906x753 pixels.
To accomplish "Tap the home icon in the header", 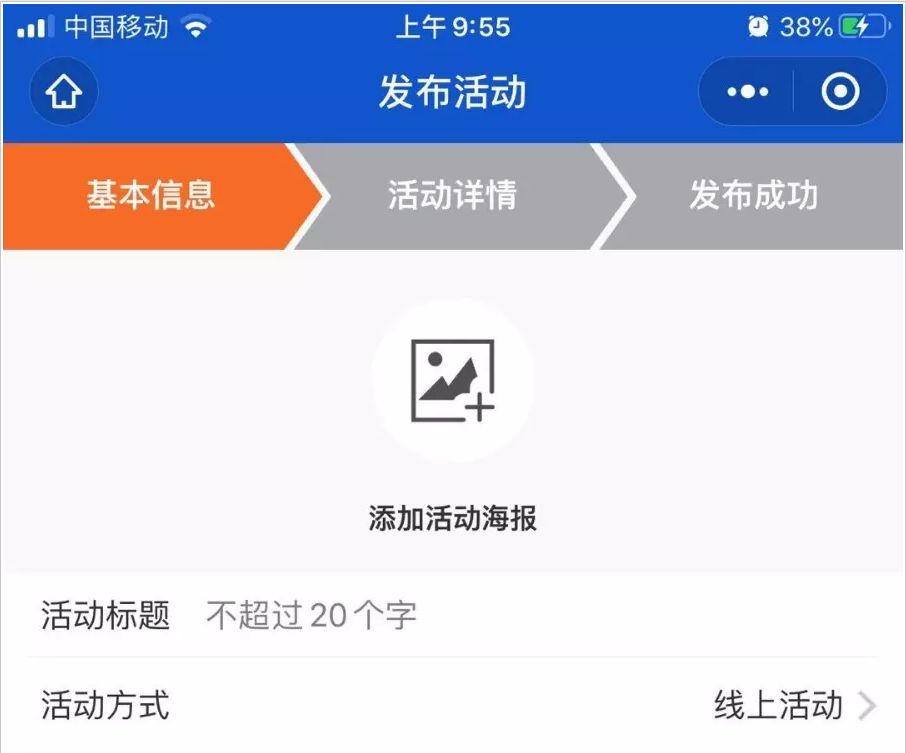I will [64, 93].
